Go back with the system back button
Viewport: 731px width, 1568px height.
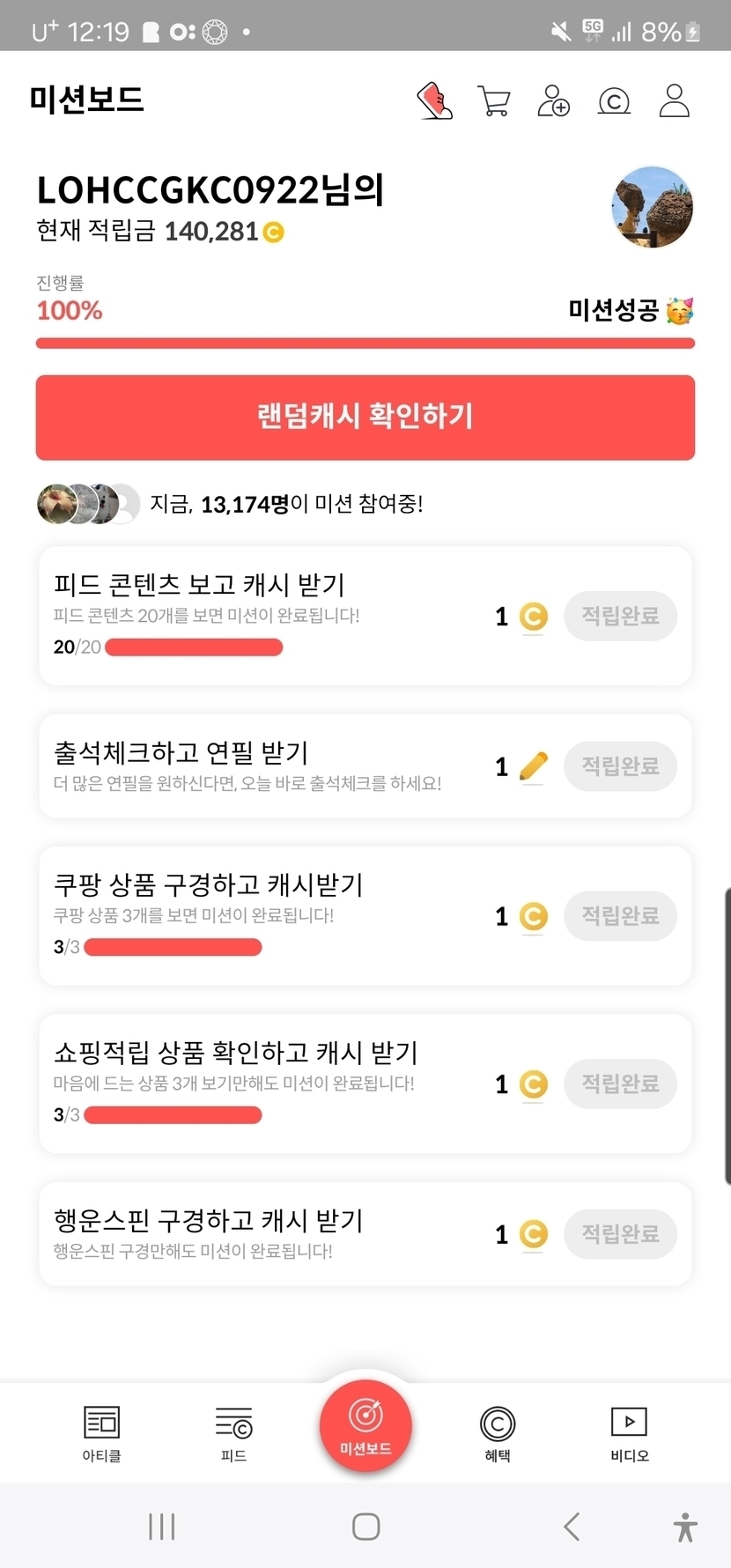[x=572, y=1527]
